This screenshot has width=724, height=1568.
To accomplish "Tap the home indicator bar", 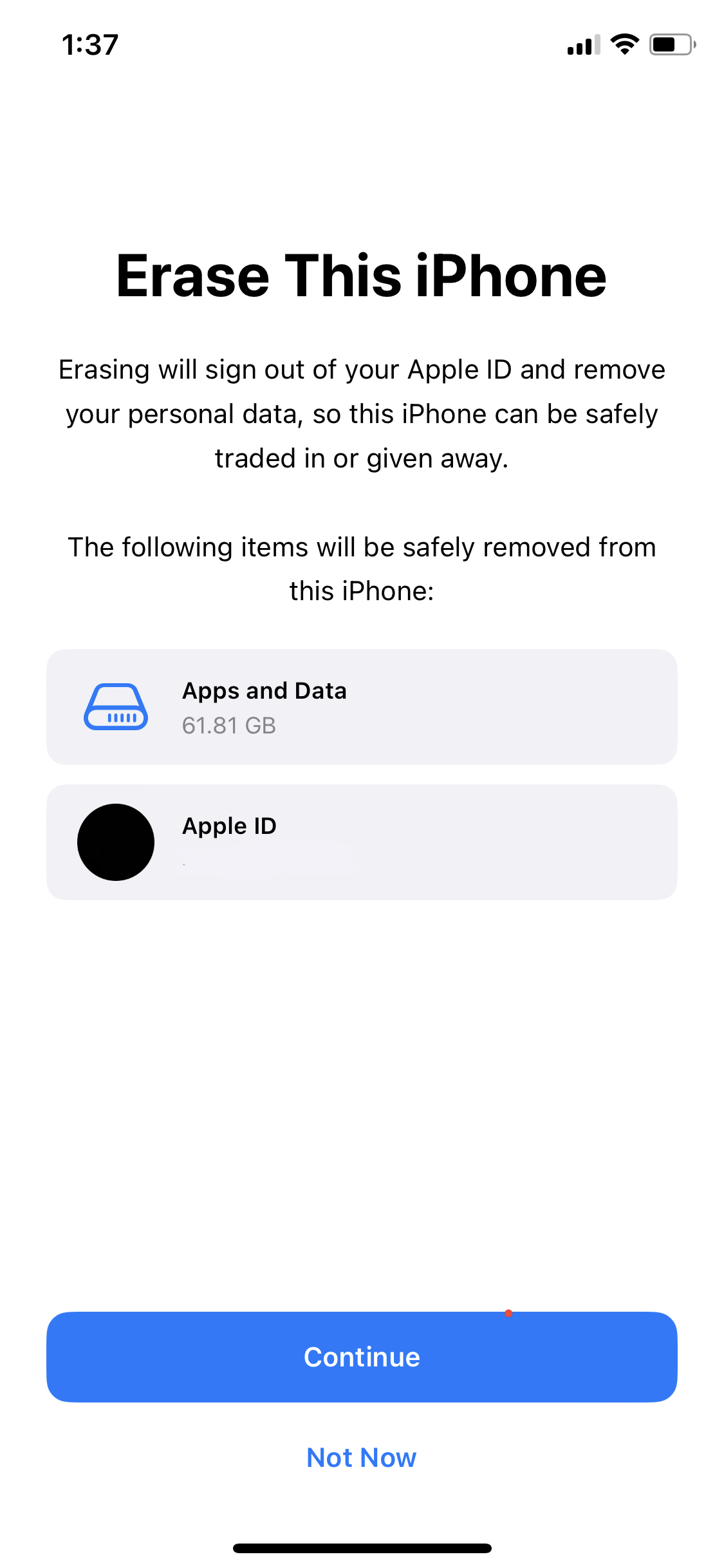I will (x=362, y=1549).
